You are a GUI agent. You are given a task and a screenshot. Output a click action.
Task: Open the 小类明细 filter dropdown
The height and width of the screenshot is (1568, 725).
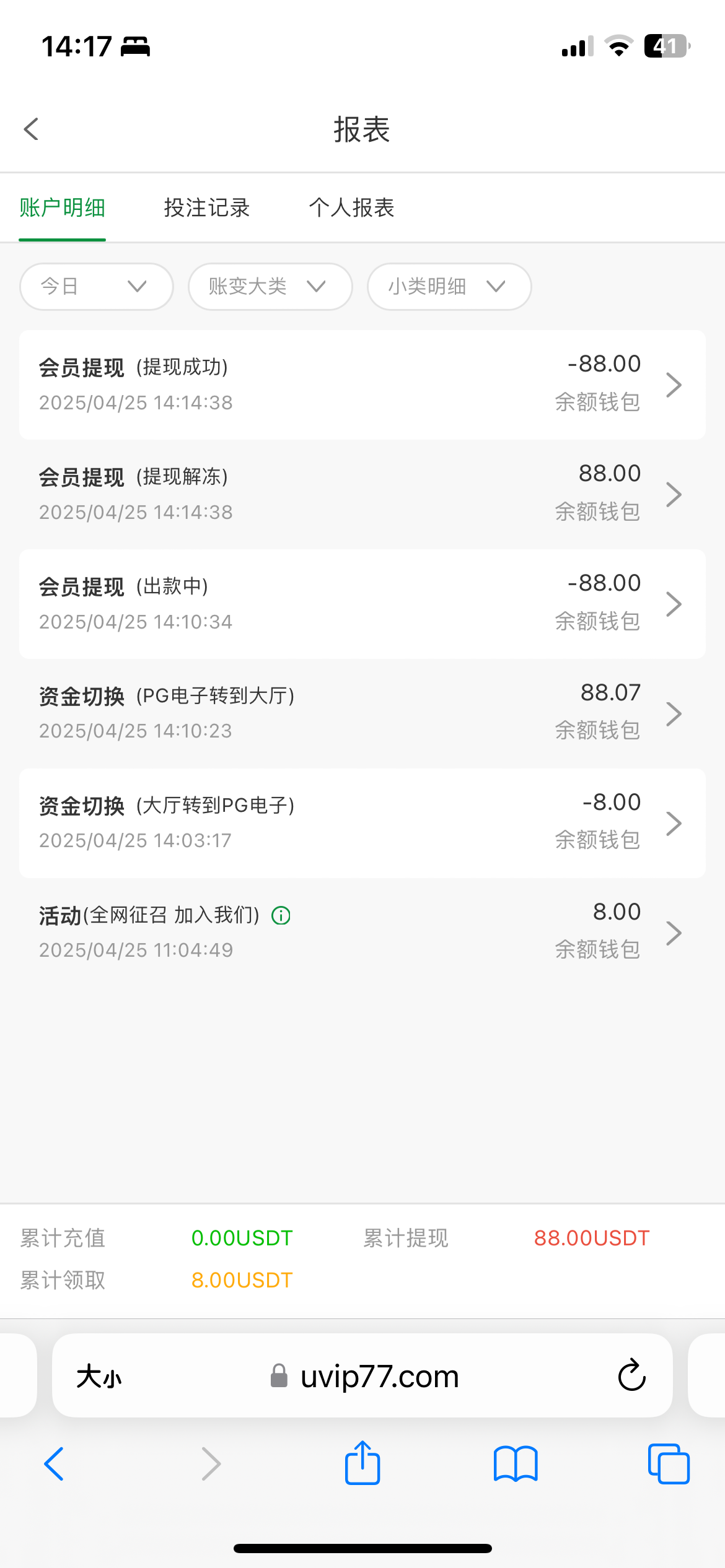(449, 287)
